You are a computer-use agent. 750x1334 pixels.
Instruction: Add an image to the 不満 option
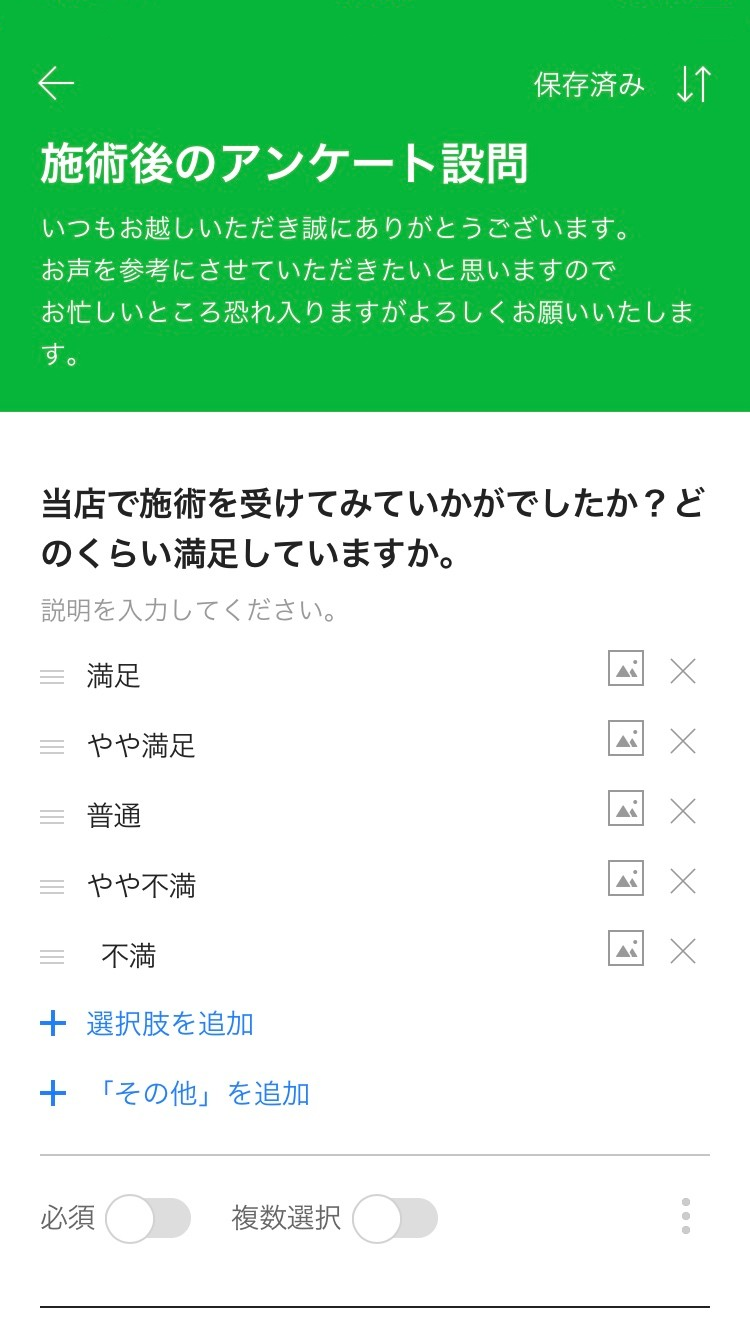626,949
